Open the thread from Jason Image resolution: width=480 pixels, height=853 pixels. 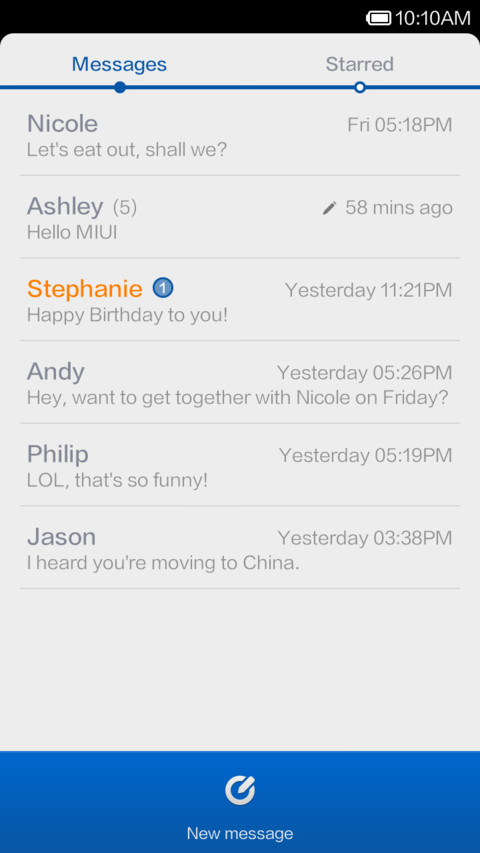coord(240,548)
